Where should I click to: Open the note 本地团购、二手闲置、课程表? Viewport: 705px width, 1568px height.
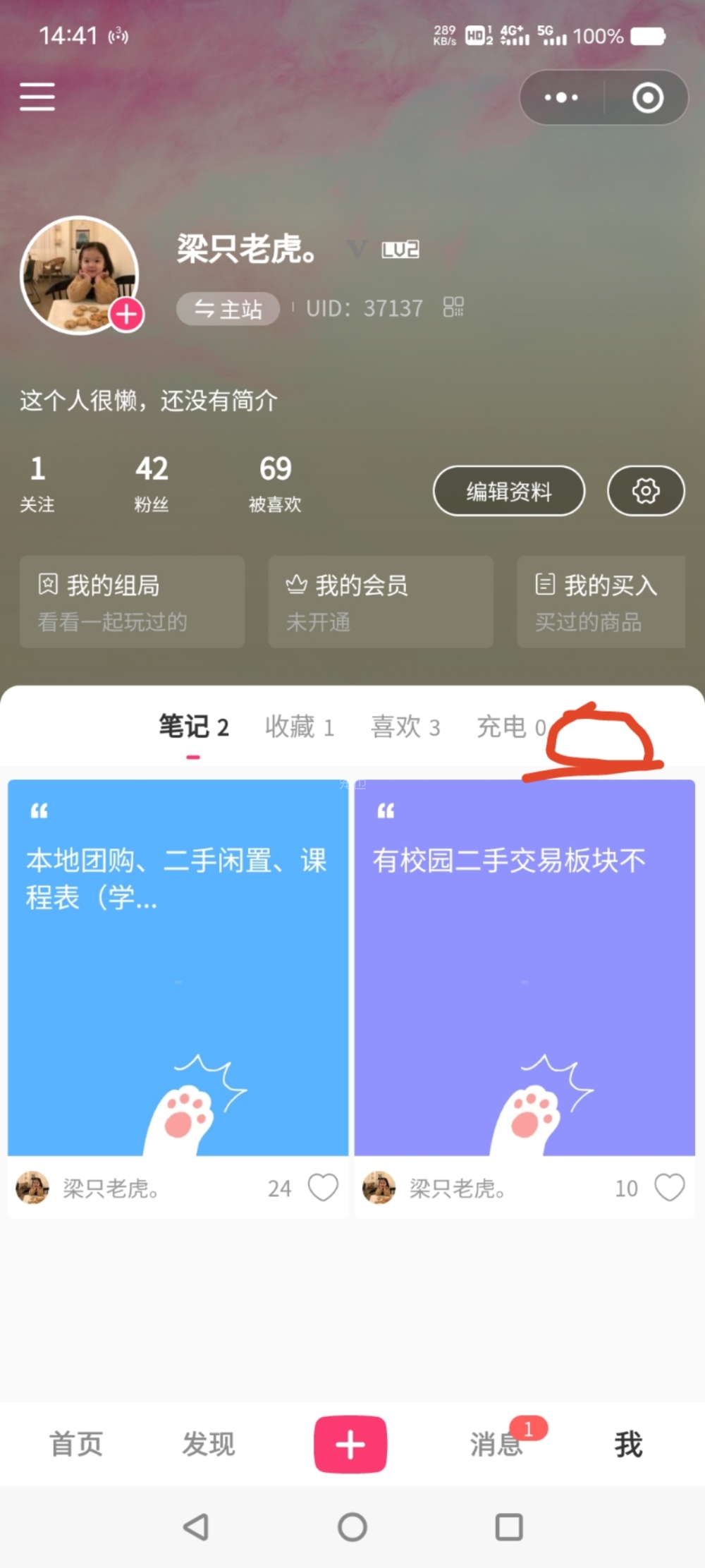[178, 966]
